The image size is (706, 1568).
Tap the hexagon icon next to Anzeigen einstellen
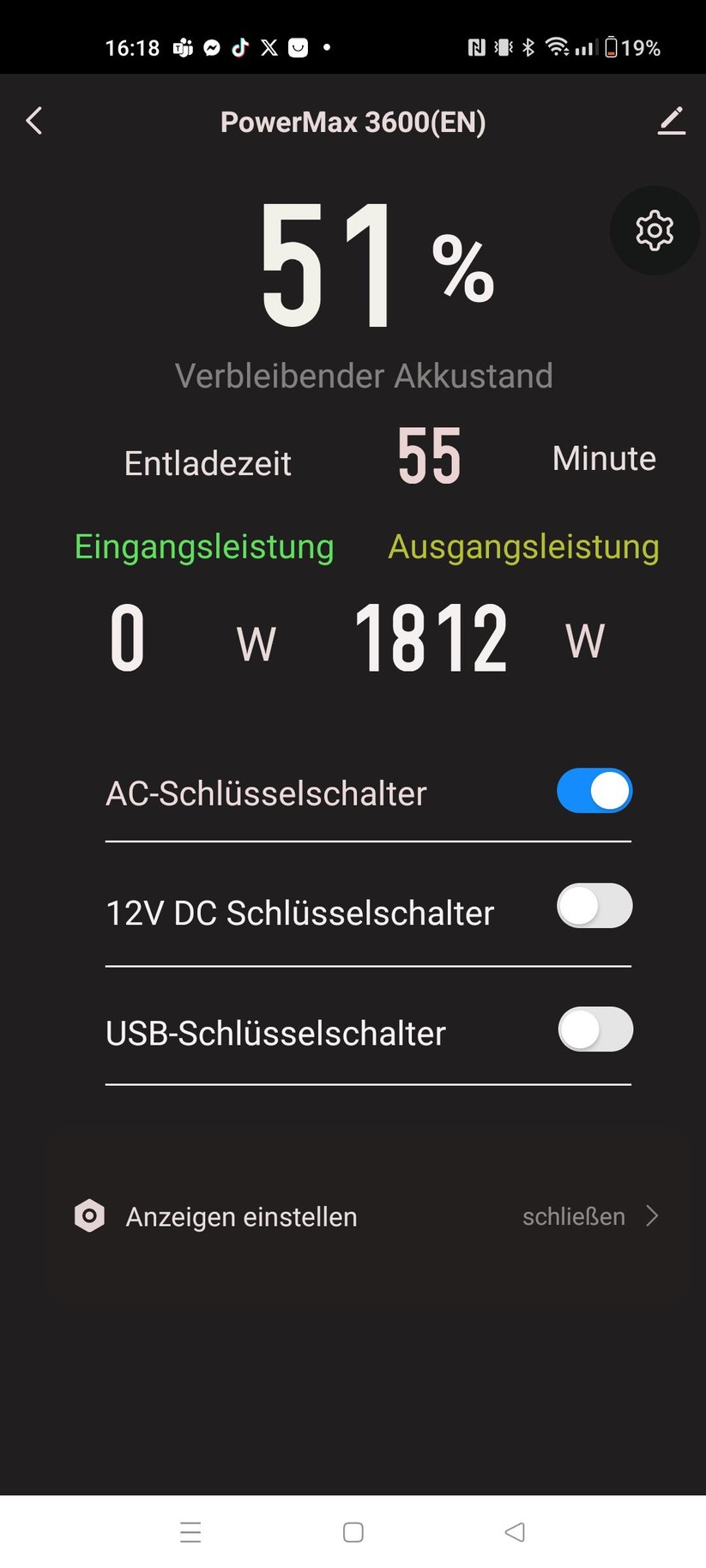pyautogui.click(x=87, y=1215)
